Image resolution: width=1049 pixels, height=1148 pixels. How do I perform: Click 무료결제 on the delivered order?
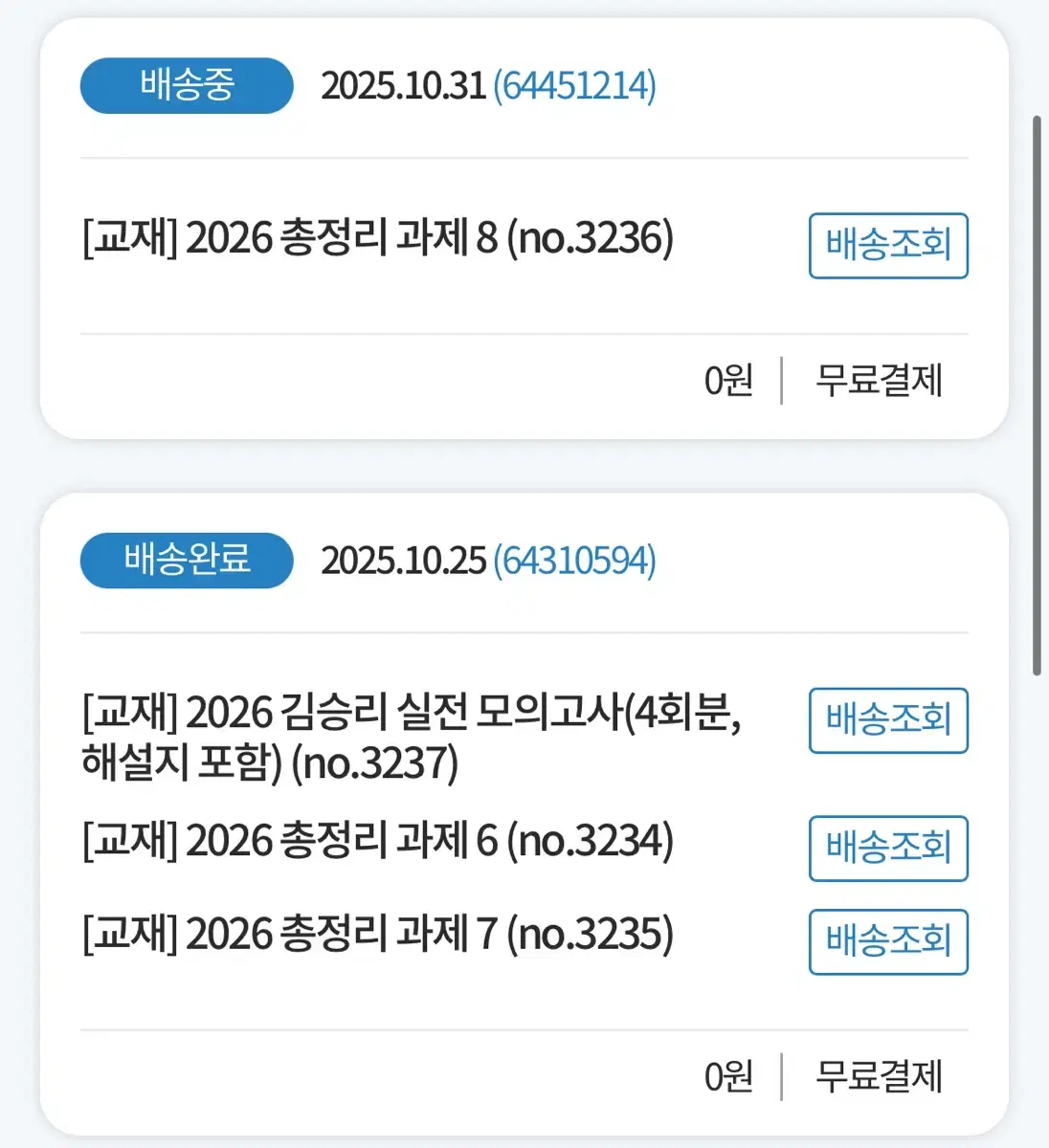[878, 1075]
